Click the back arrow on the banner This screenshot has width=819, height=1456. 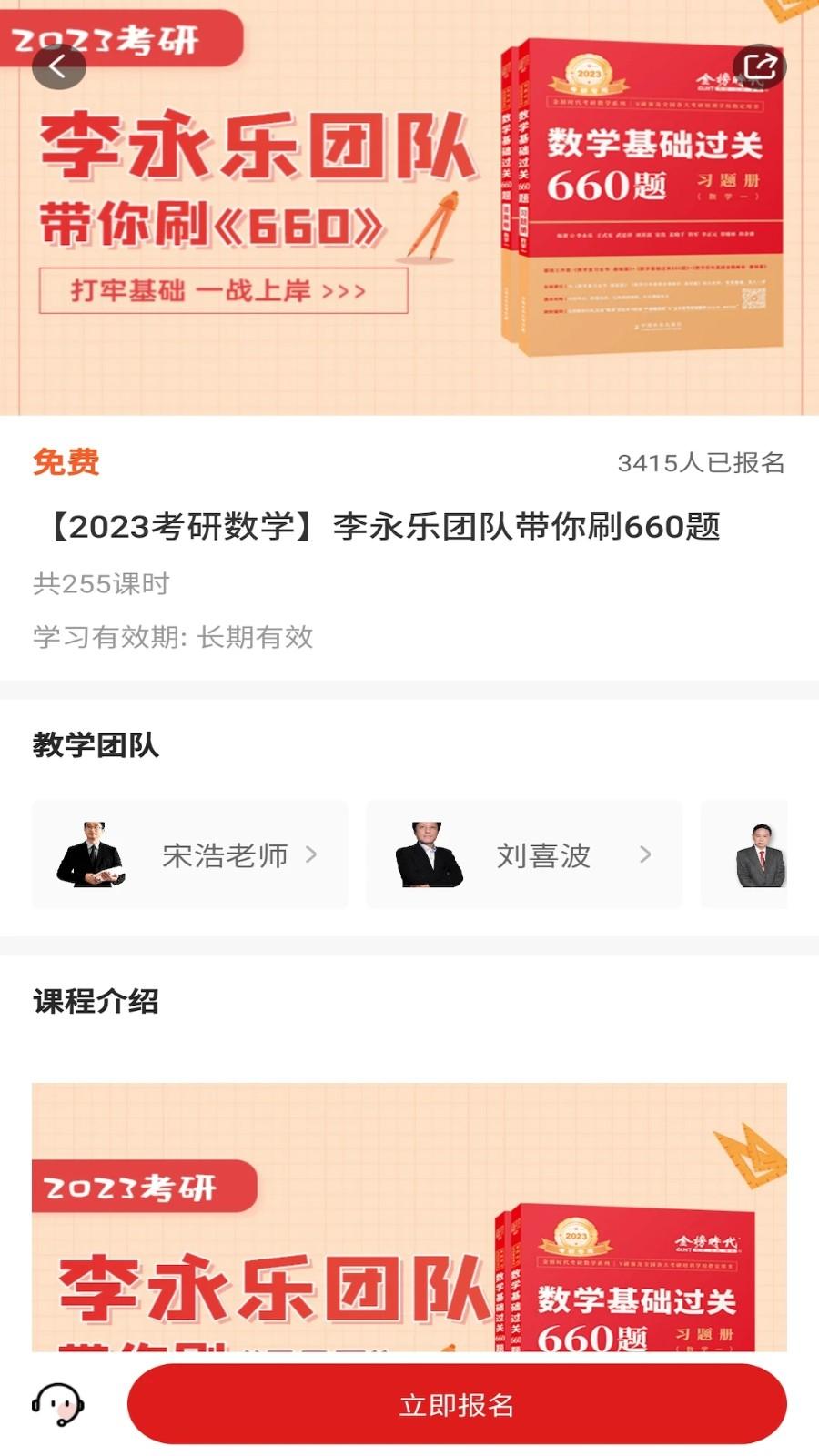[59, 66]
